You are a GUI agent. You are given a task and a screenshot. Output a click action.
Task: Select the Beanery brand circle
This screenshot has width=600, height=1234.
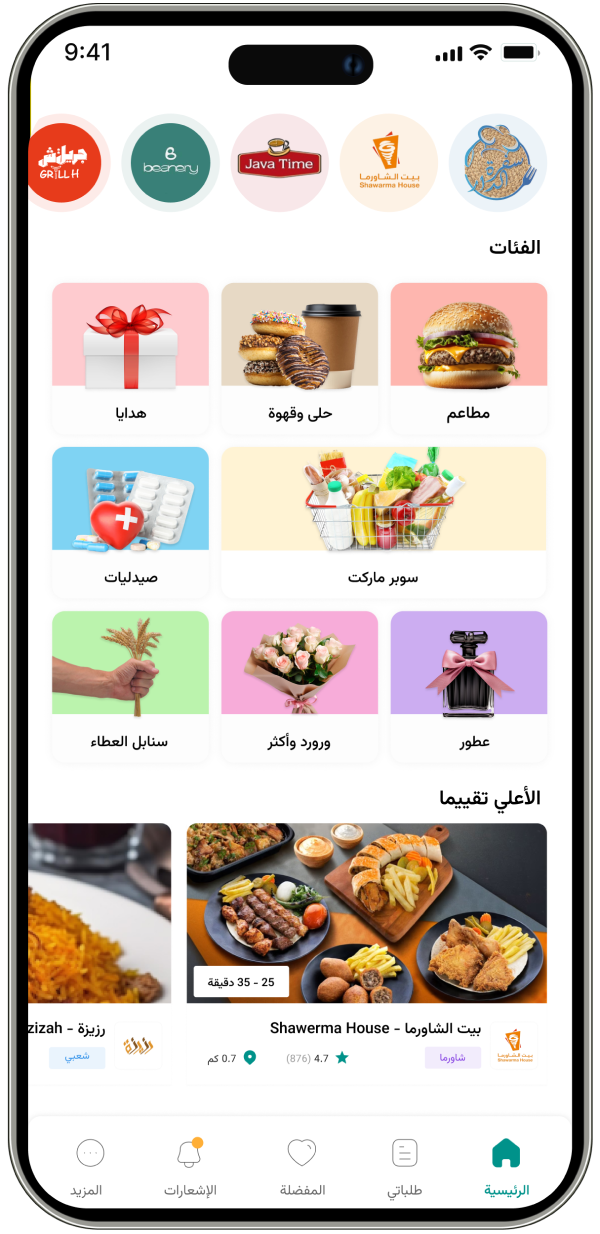tap(170, 163)
